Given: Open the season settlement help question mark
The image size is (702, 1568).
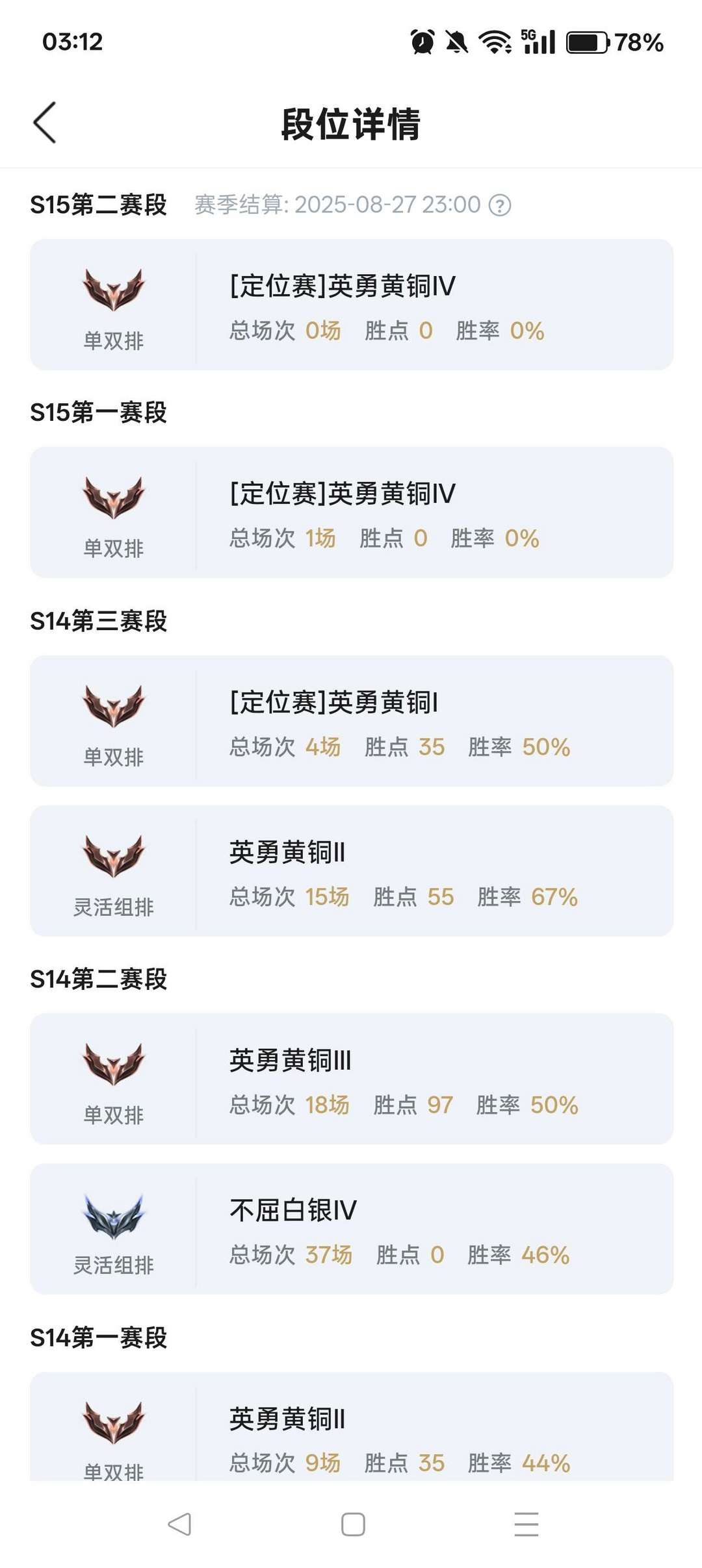Looking at the screenshot, I should point(500,205).
